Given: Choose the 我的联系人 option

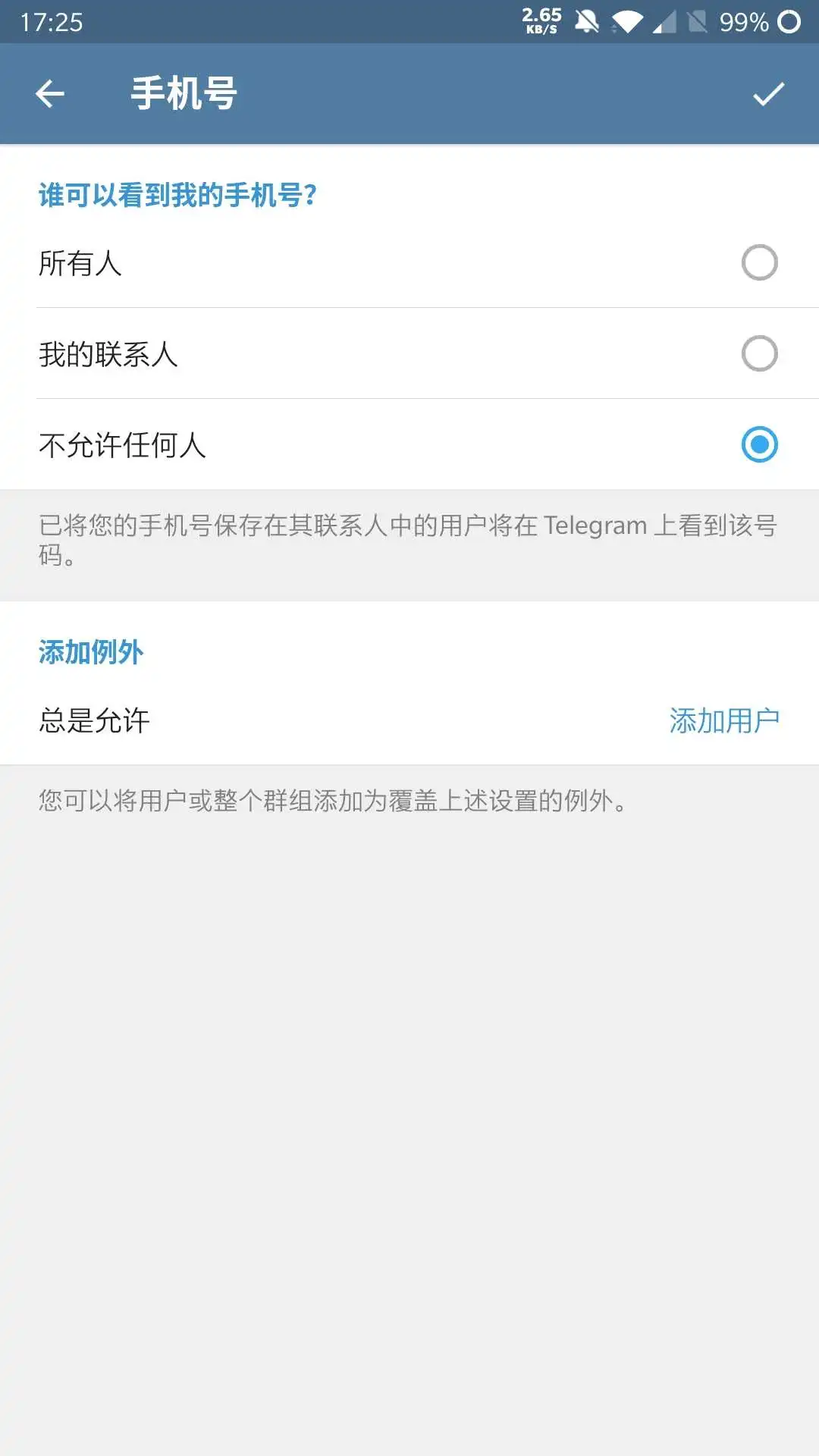Looking at the screenshot, I should pyautogui.click(x=409, y=354).
